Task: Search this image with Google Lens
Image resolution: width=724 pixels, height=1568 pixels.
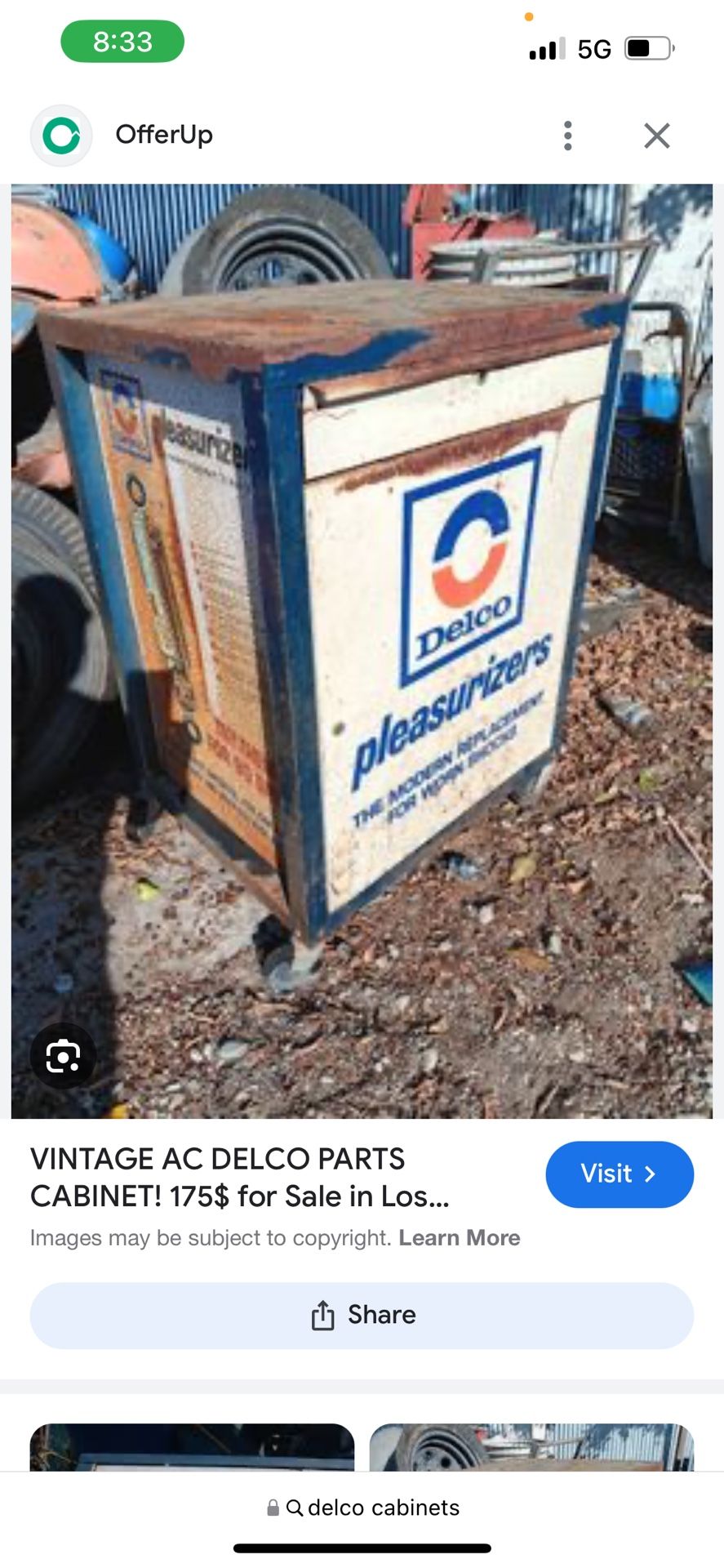Action: [63, 1057]
